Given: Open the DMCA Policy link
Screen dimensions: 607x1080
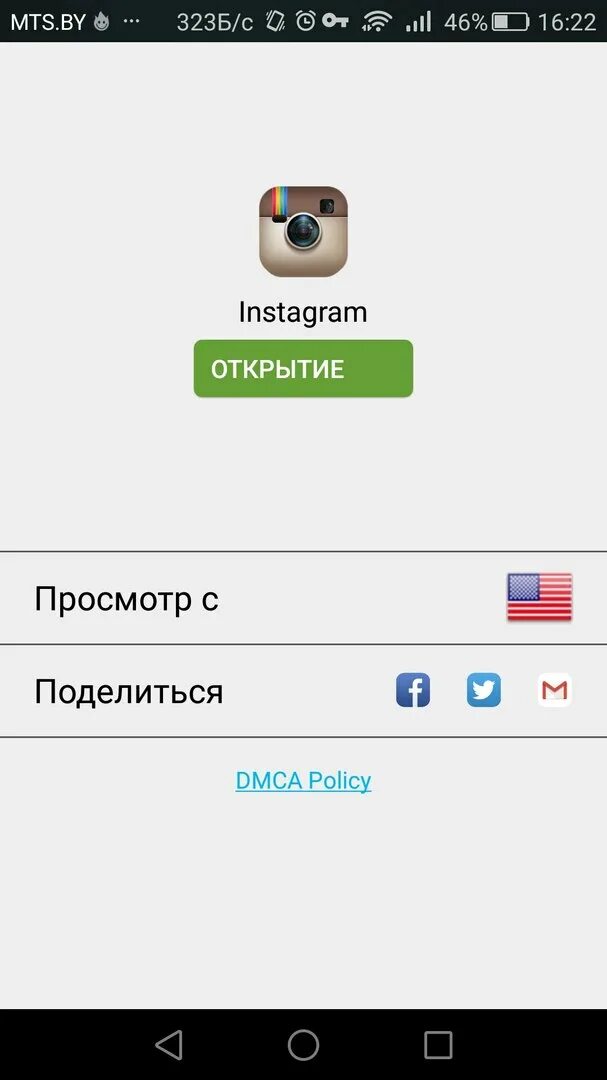Looking at the screenshot, I should coord(303,781).
